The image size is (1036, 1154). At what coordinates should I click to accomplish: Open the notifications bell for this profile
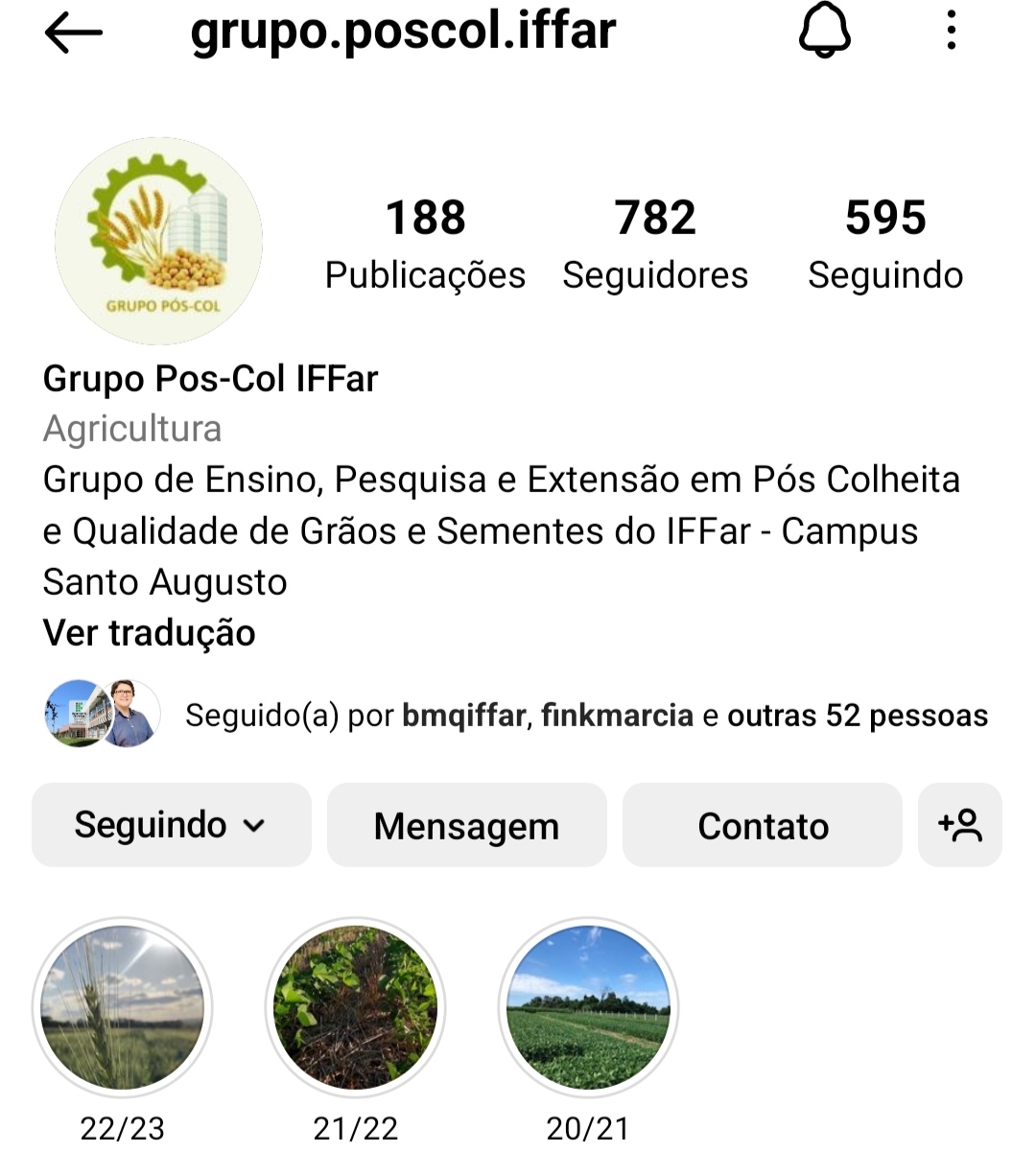pyautogui.click(x=825, y=32)
